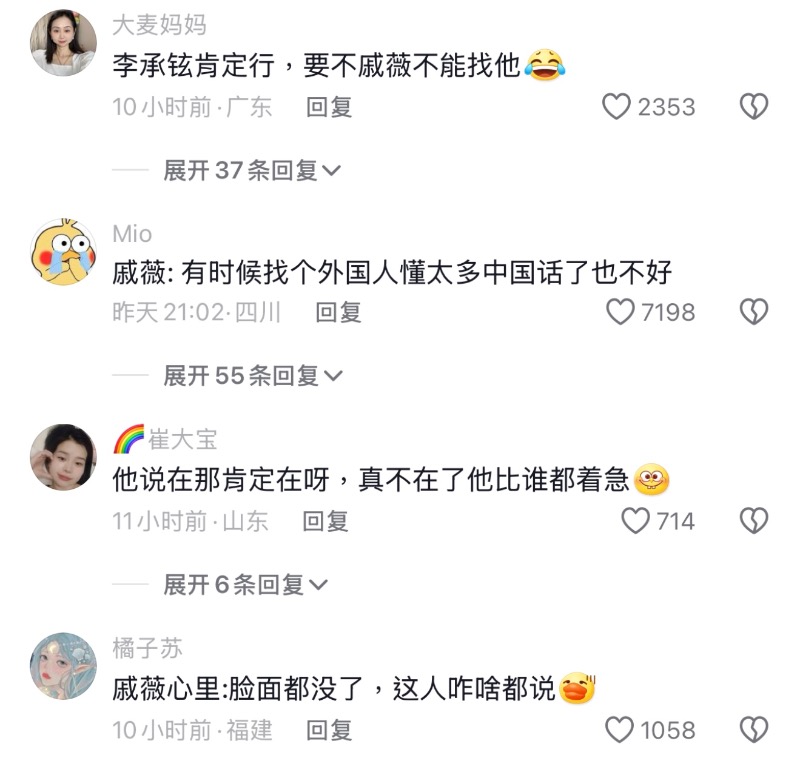
Task: Reply to 橘子苏's comment
Action: point(329,730)
